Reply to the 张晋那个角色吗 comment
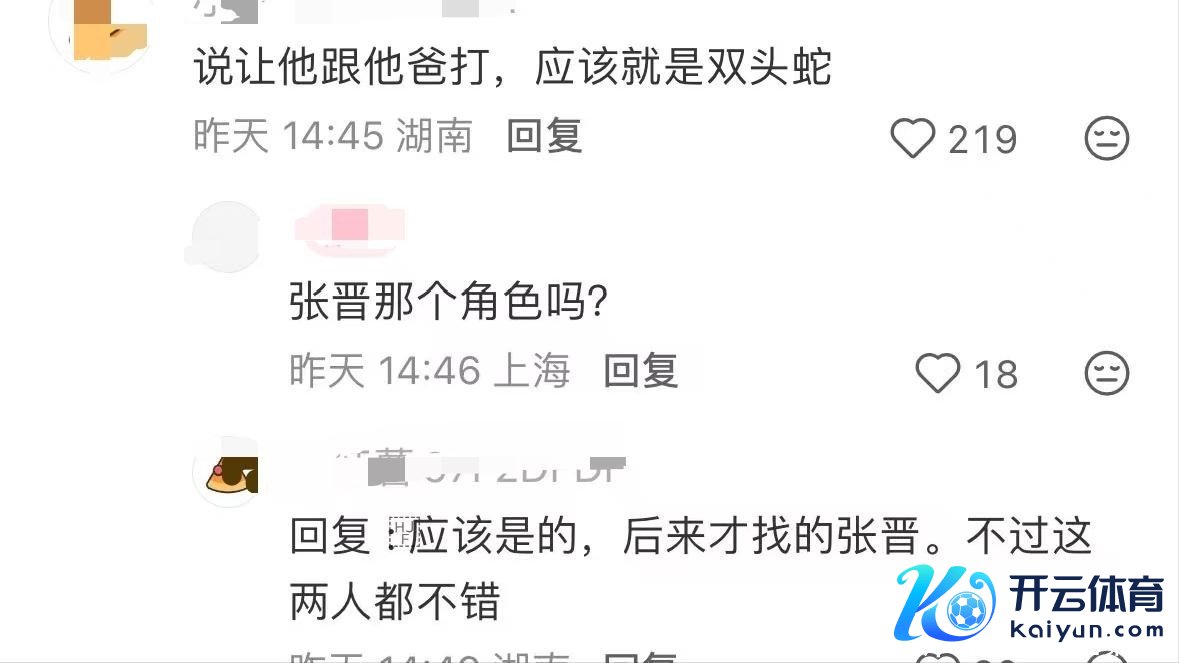The image size is (1179, 663). [x=641, y=371]
